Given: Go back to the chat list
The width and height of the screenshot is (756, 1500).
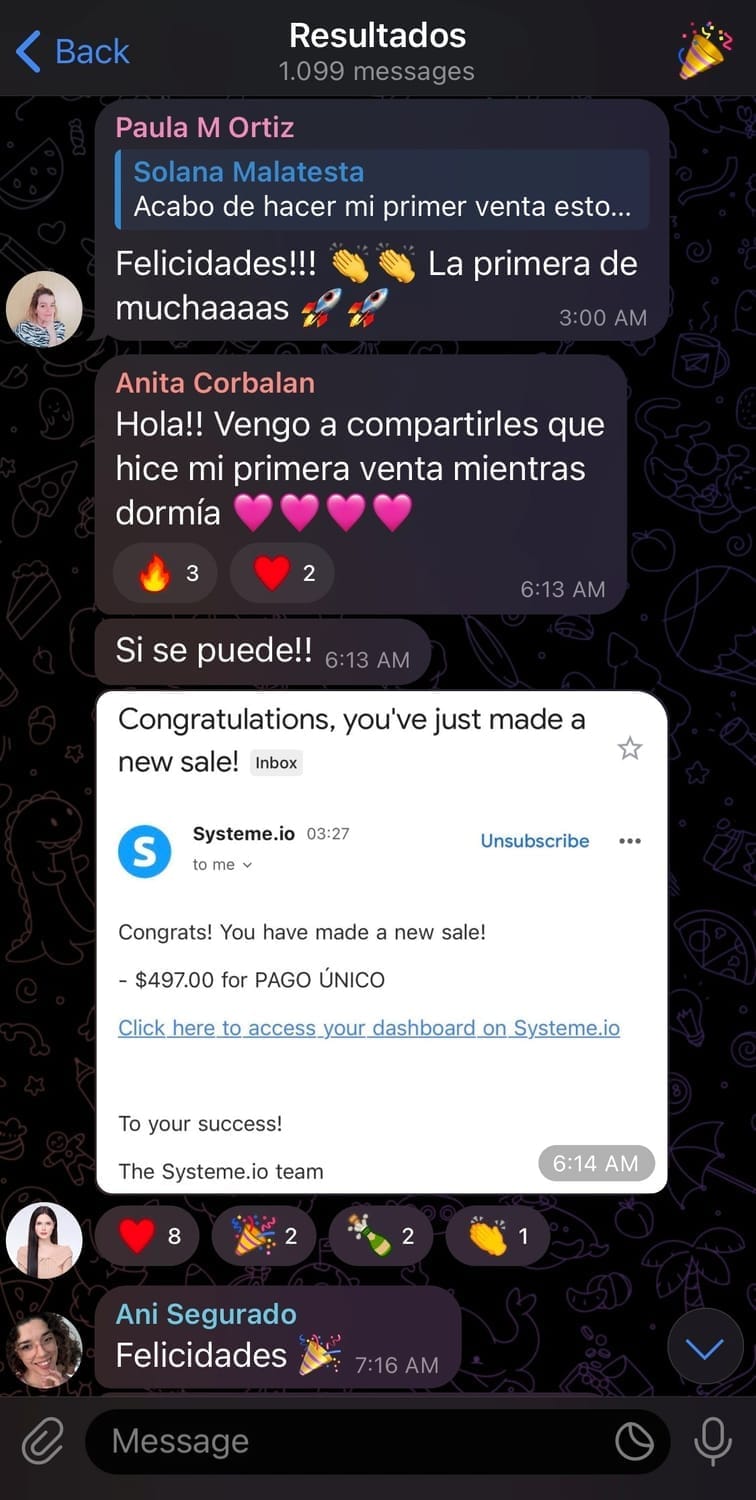Looking at the screenshot, I should pos(73,50).
